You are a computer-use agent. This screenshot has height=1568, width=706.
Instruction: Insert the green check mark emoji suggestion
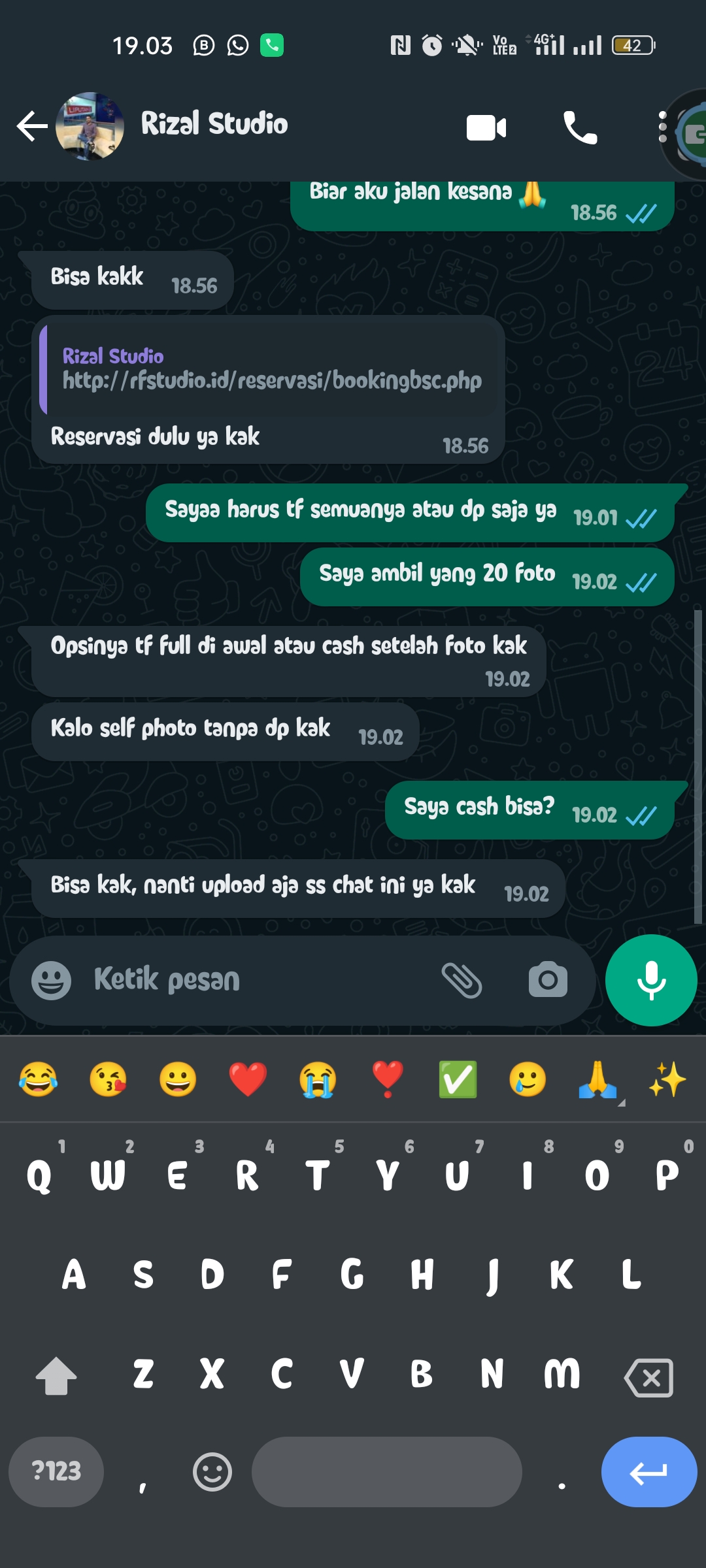tap(458, 1079)
